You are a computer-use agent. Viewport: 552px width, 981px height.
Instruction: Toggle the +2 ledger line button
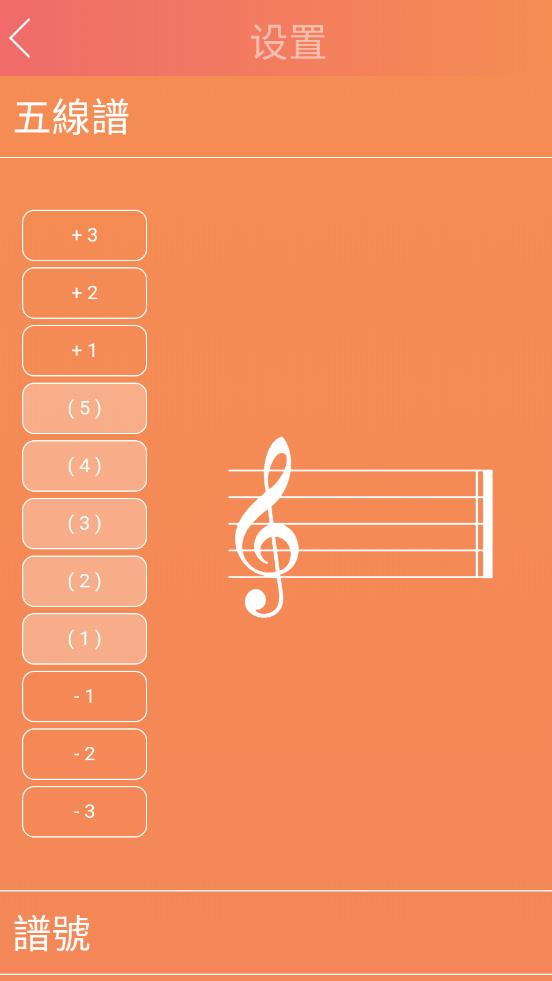[x=84, y=293]
